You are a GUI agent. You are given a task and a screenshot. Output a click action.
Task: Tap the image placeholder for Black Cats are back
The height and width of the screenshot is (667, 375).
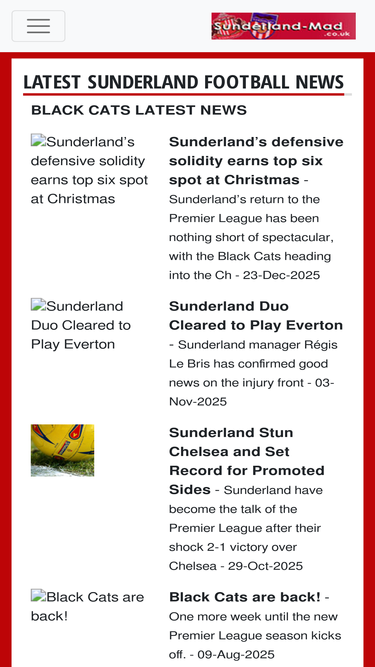point(87,606)
